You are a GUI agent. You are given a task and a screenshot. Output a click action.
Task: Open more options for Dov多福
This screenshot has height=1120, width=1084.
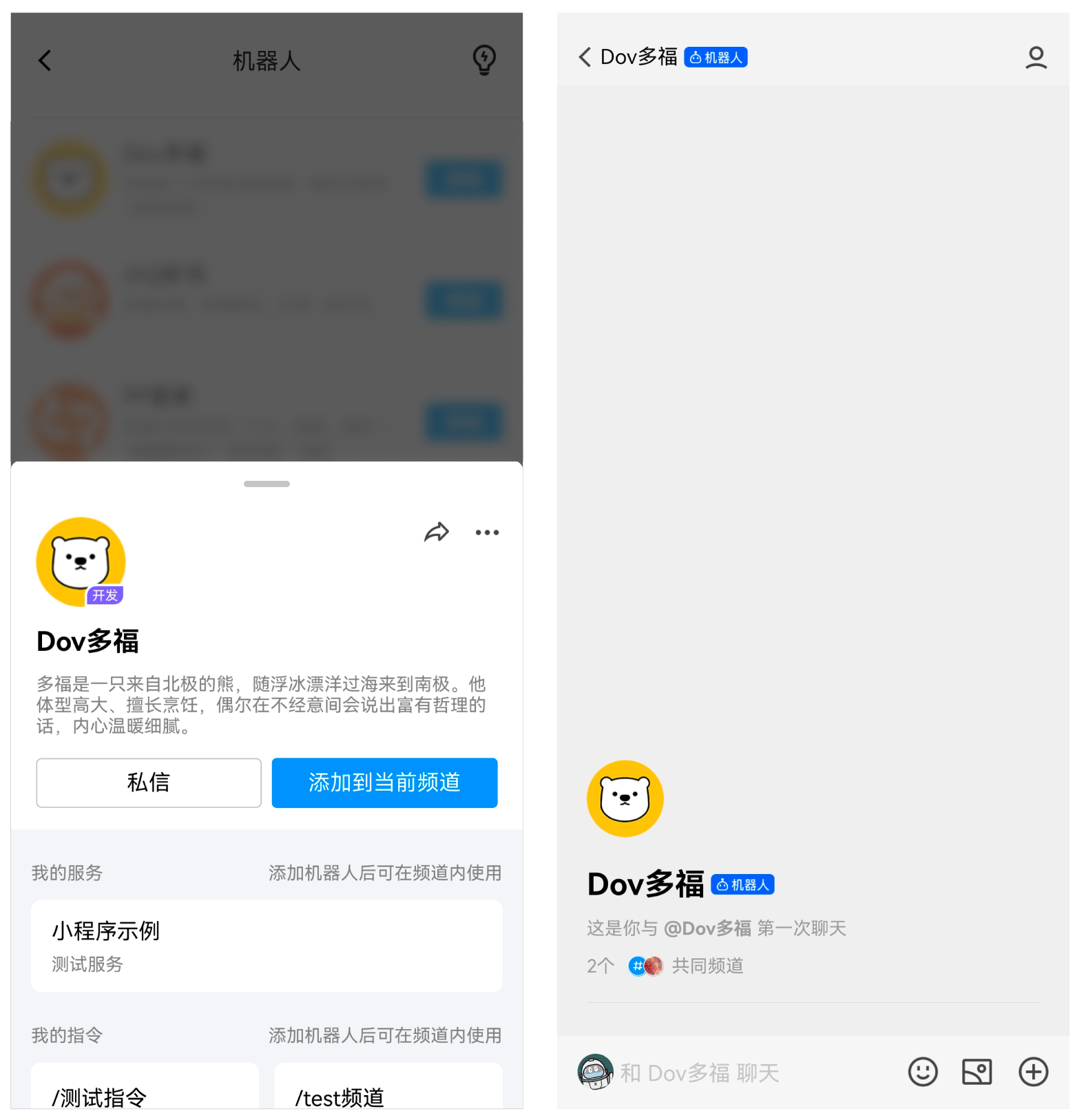click(x=488, y=532)
